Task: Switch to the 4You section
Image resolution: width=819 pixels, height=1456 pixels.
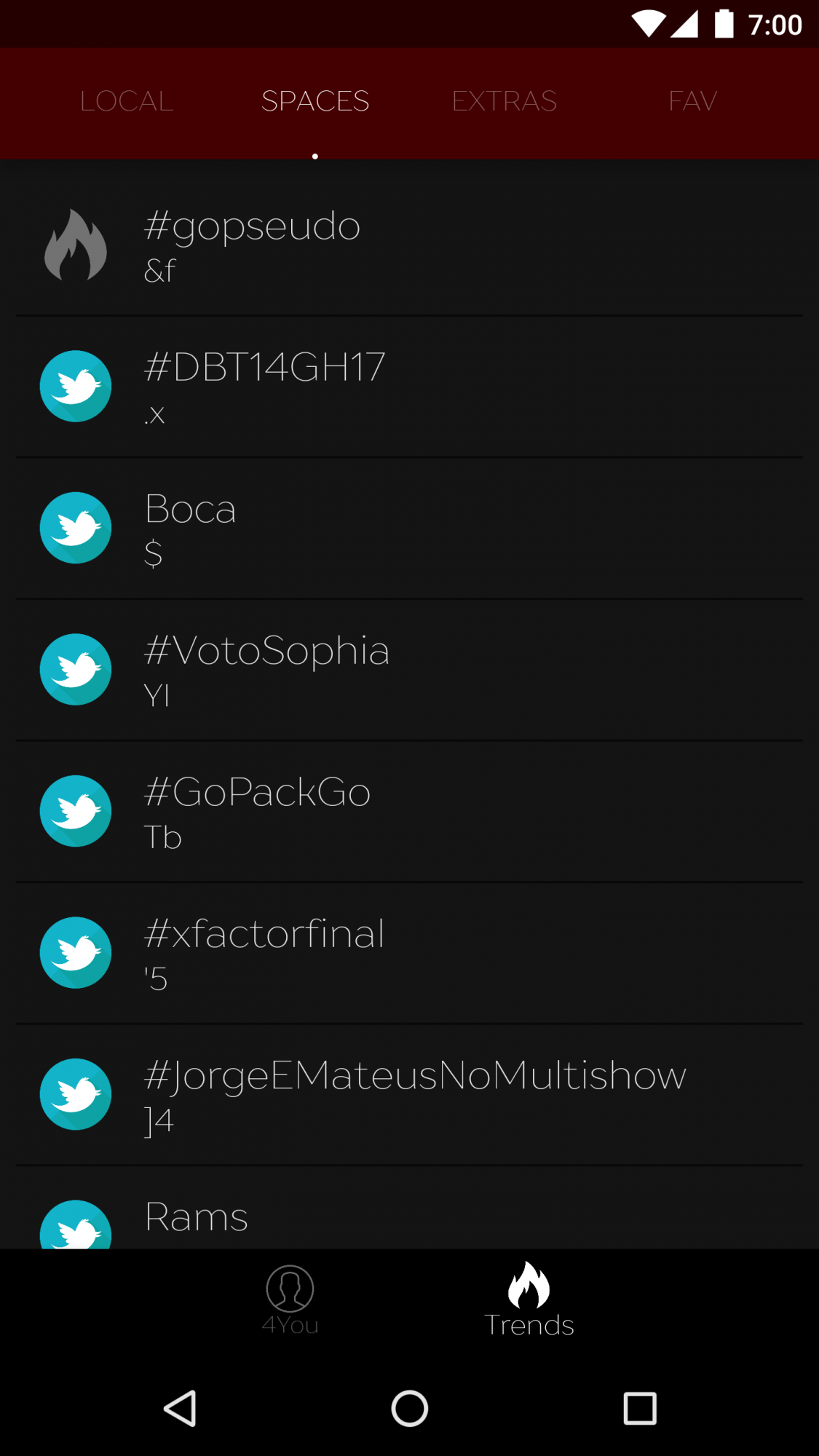Action: (x=290, y=1301)
